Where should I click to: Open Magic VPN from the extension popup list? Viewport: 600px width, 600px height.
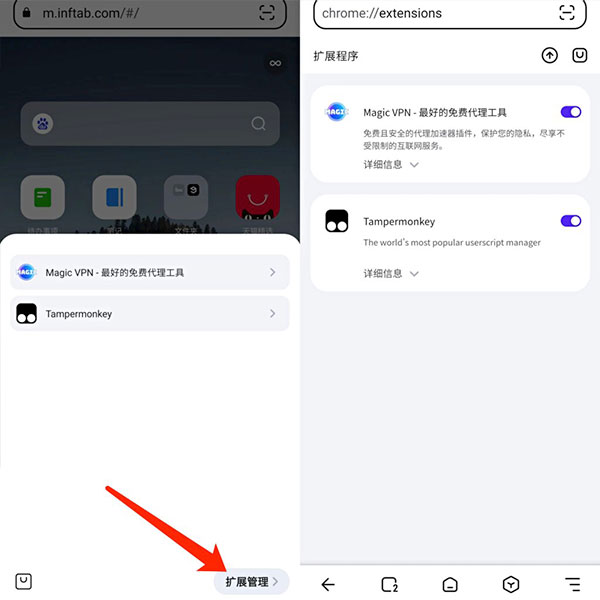tap(150, 272)
